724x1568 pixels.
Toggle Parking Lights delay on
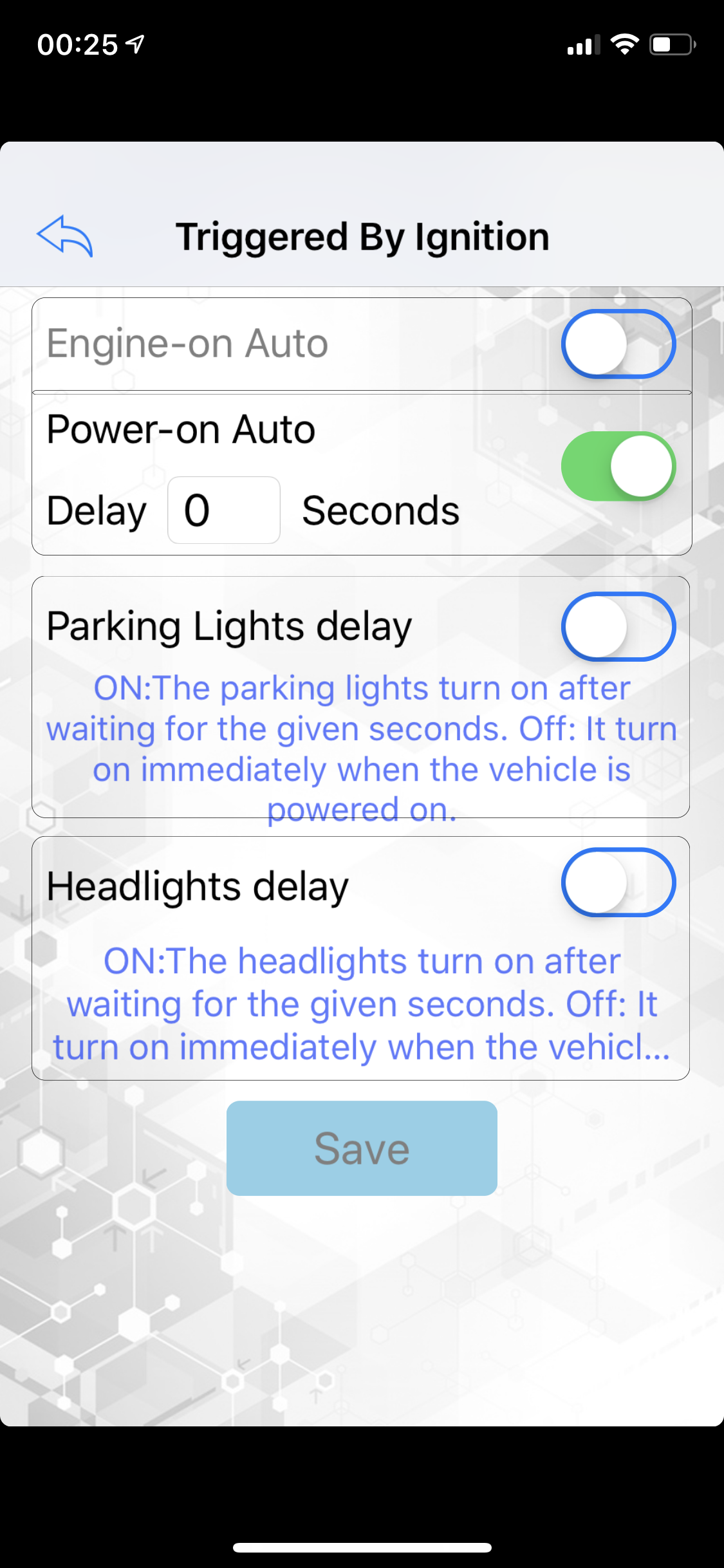pyautogui.click(x=618, y=626)
